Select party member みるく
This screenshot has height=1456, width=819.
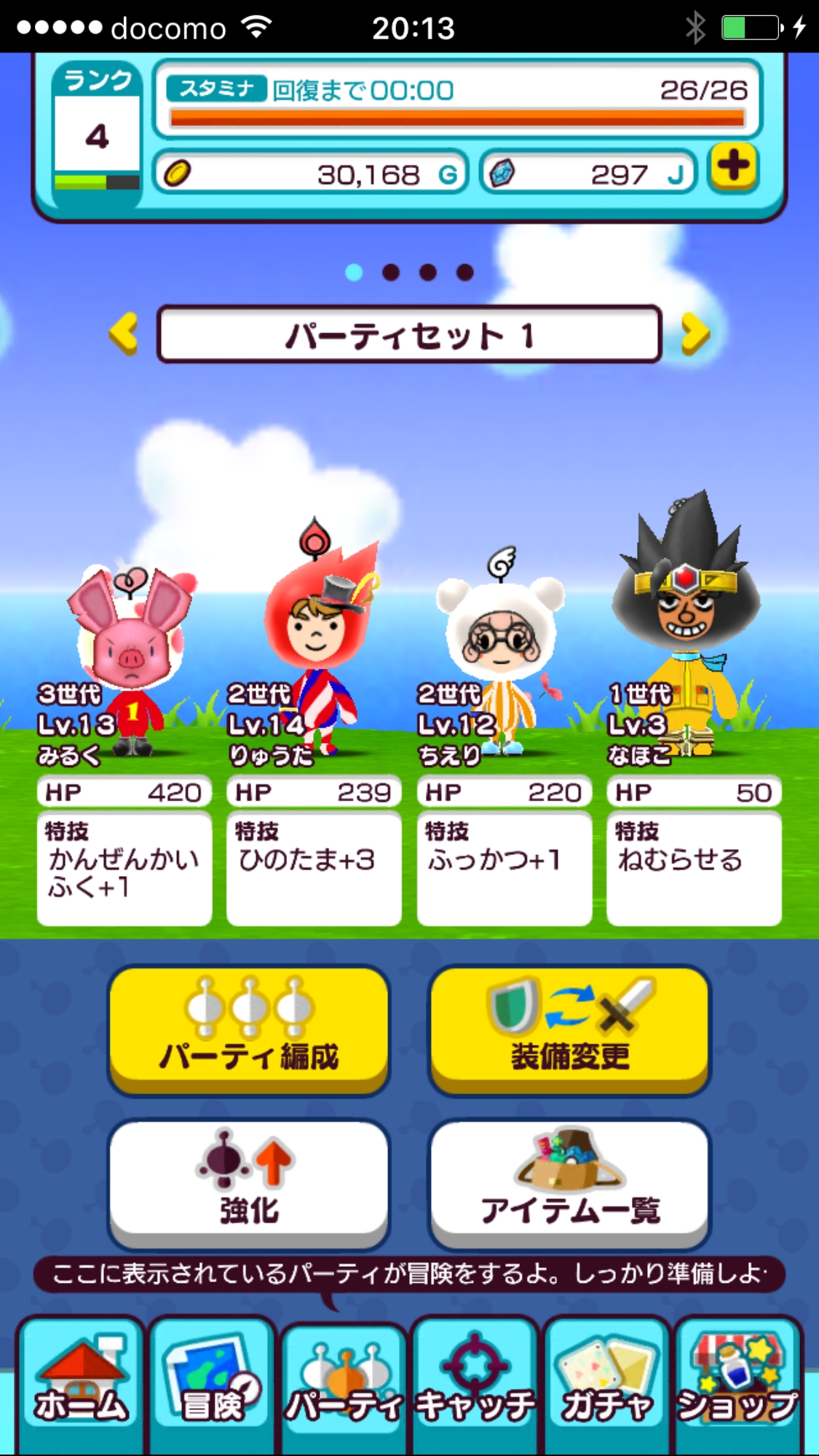pos(127,655)
